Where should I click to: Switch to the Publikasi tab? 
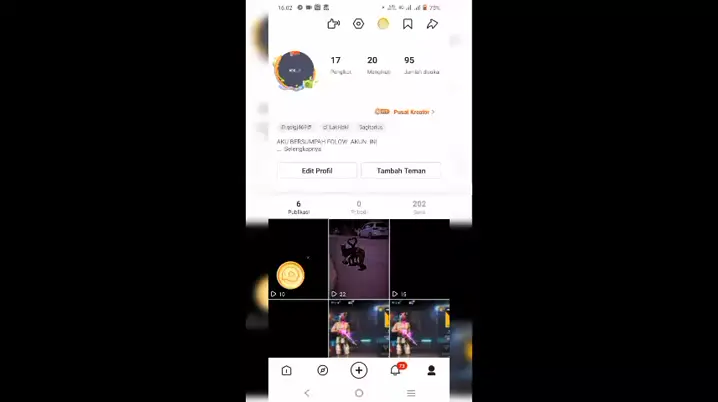click(x=298, y=207)
